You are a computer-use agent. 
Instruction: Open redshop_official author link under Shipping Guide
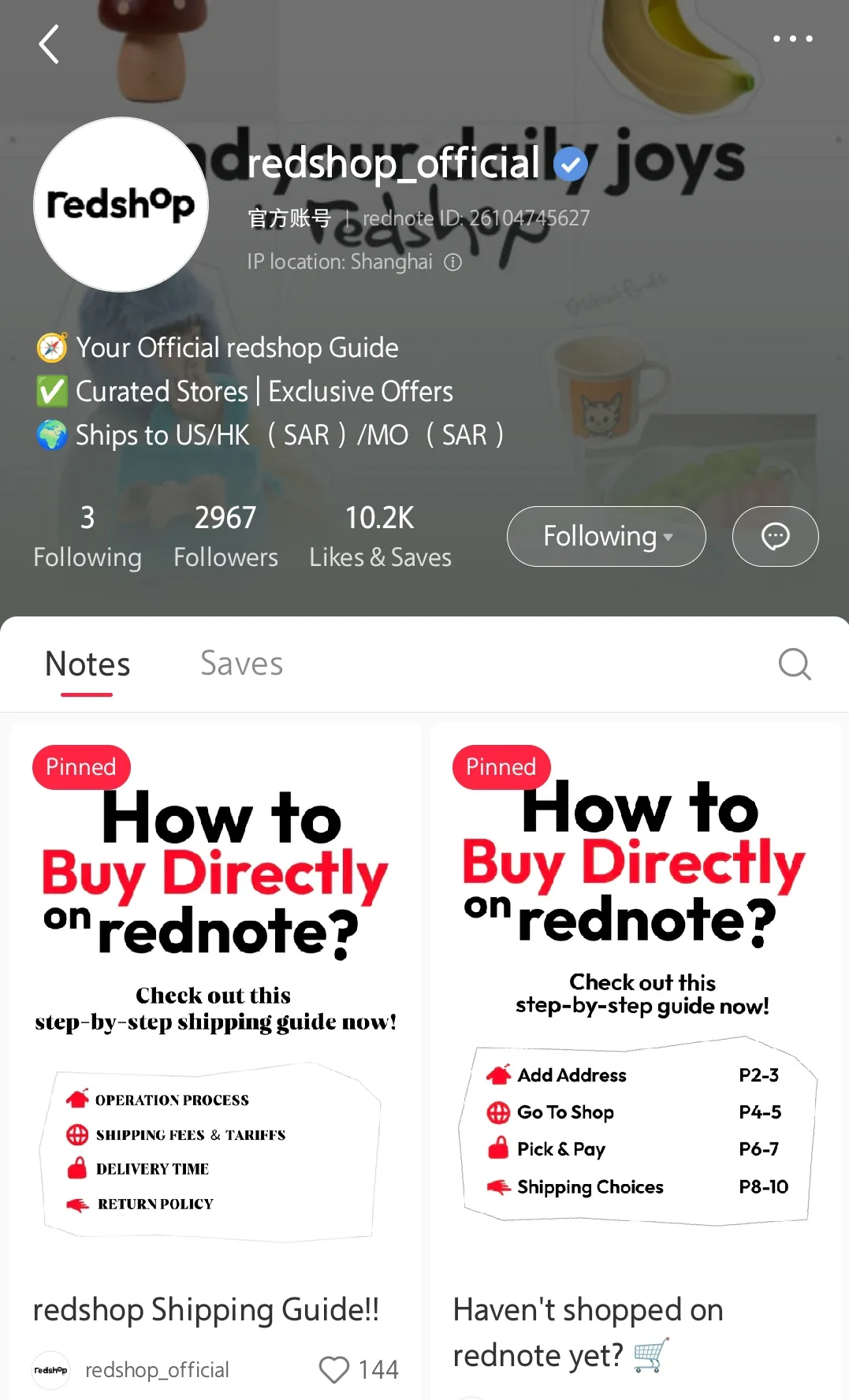(x=156, y=1370)
